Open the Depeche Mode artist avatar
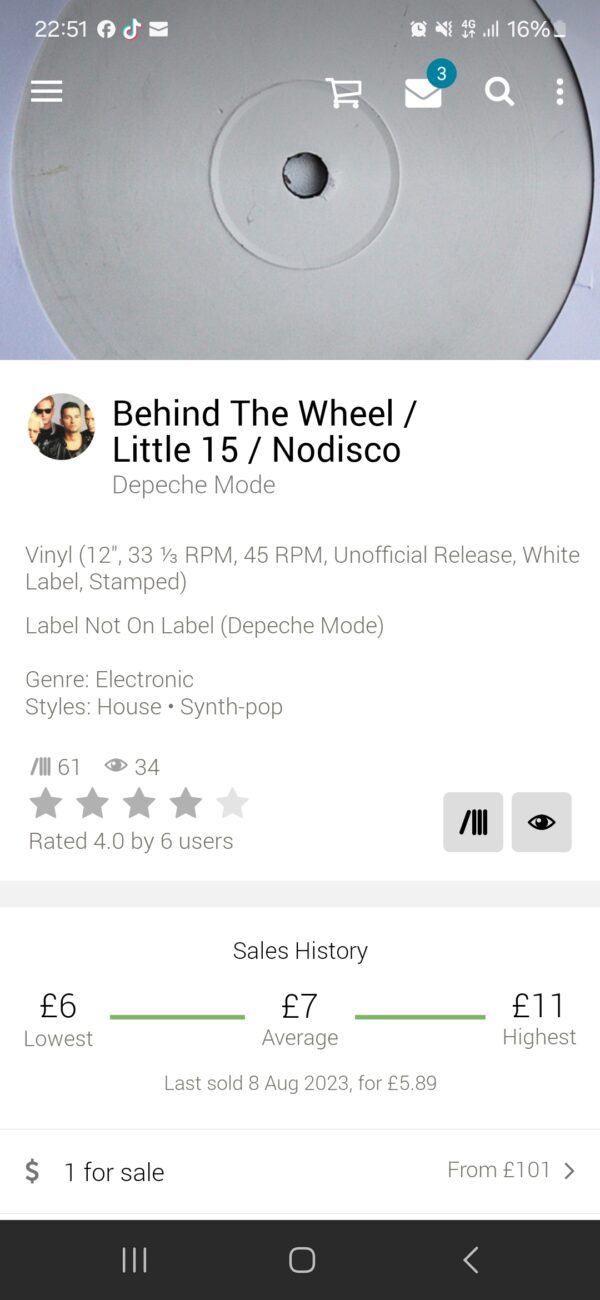This screenshot has height=1300, width=600. click(61, 426)
